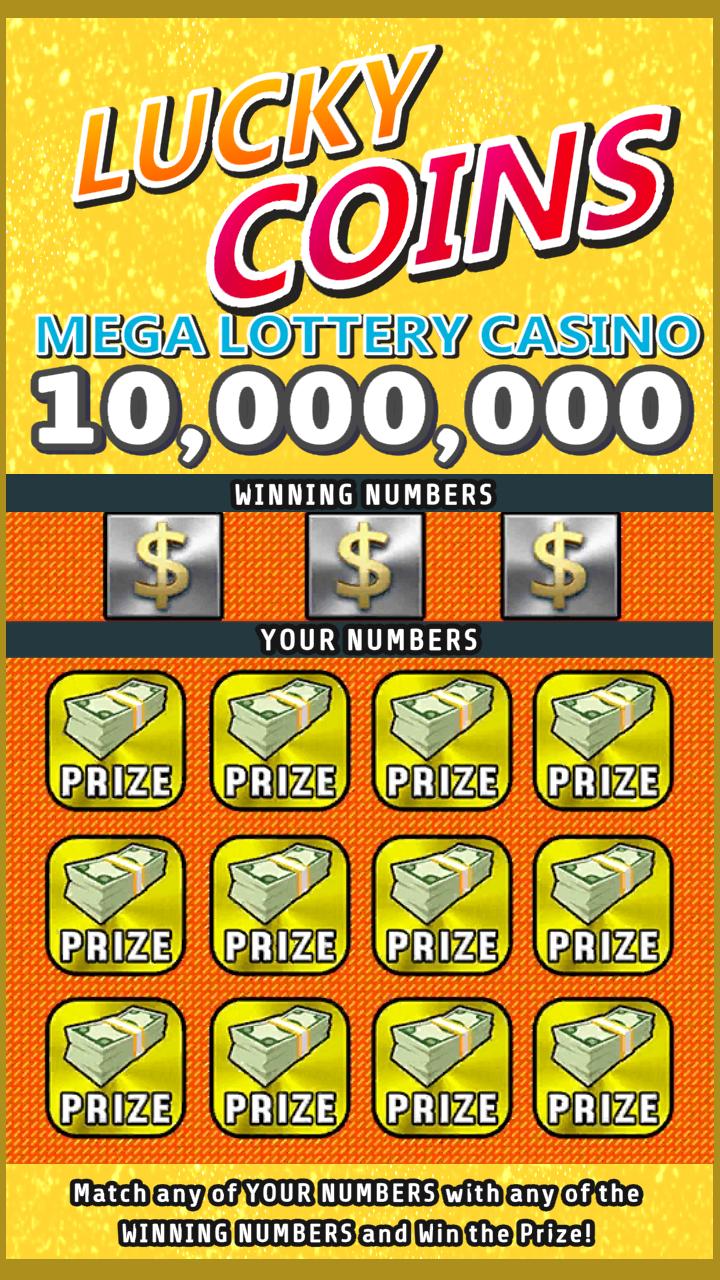
Task: Scratch the first PRIZE tile in bottom row
Action: tap(116, 1068)
